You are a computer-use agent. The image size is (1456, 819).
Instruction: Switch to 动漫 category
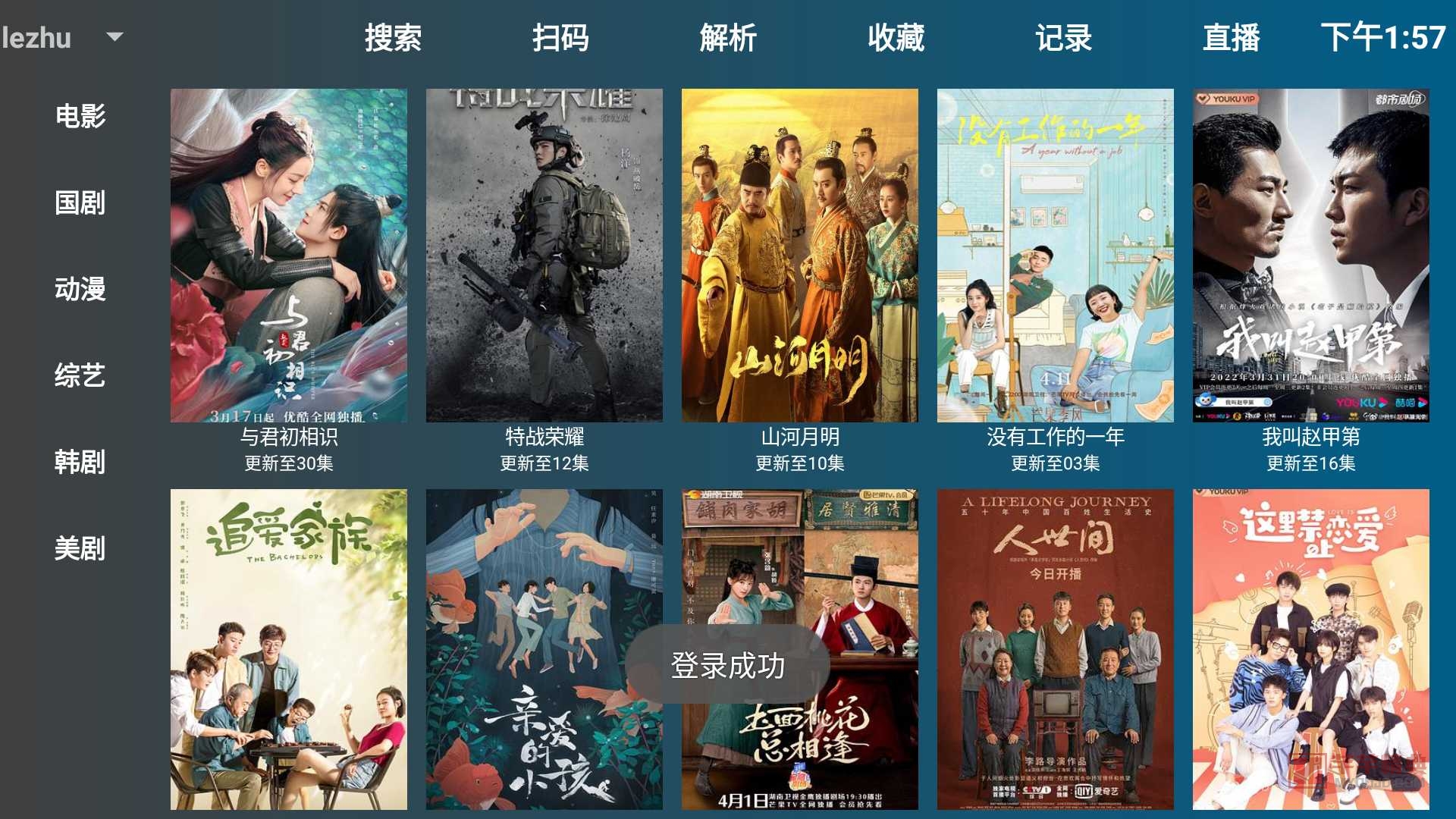(x=80, y=289)
